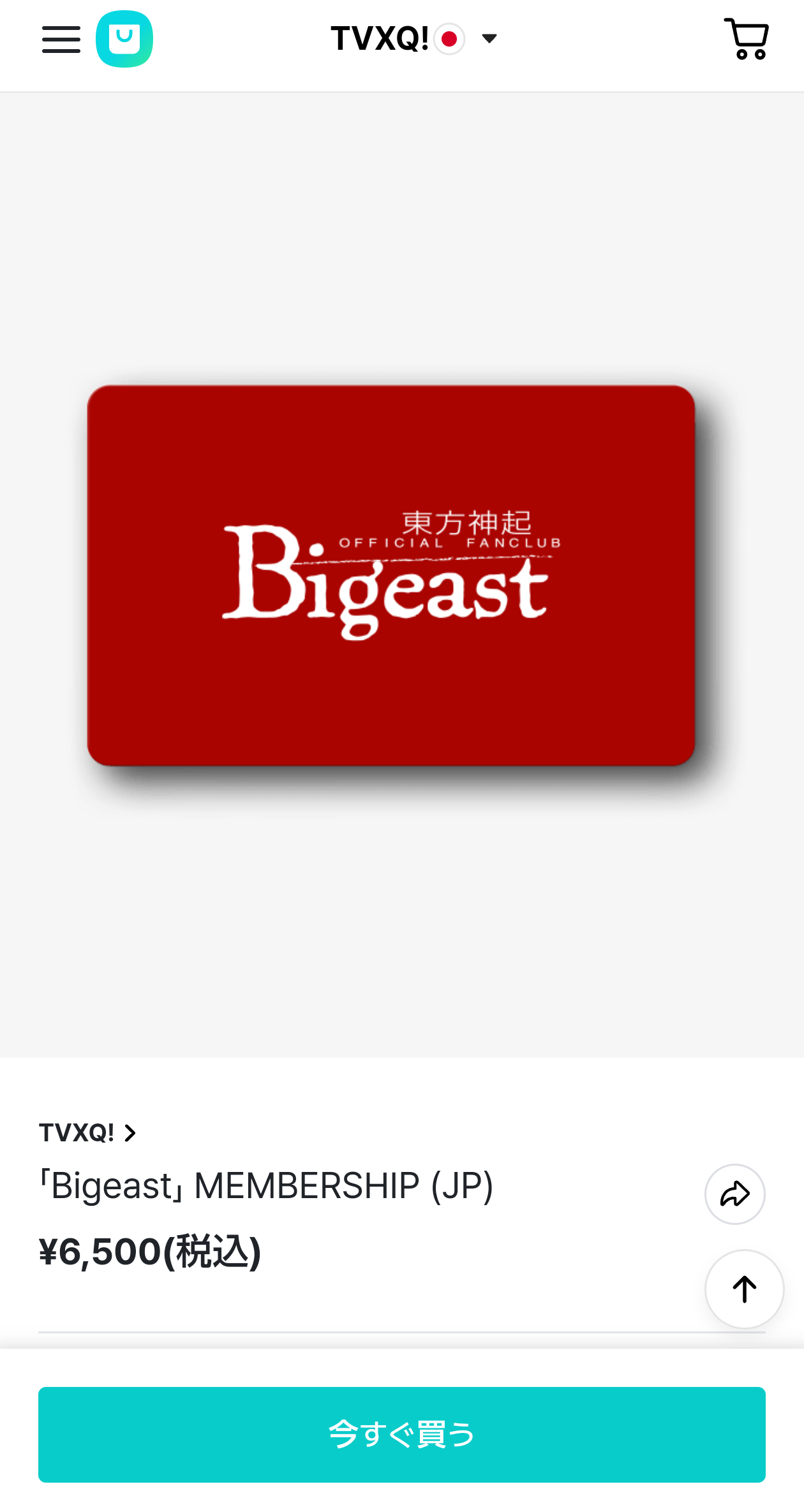View the Bigeast membership card image
The width and height of the screenshot is (804, 1512).
[x=391, y=575]
